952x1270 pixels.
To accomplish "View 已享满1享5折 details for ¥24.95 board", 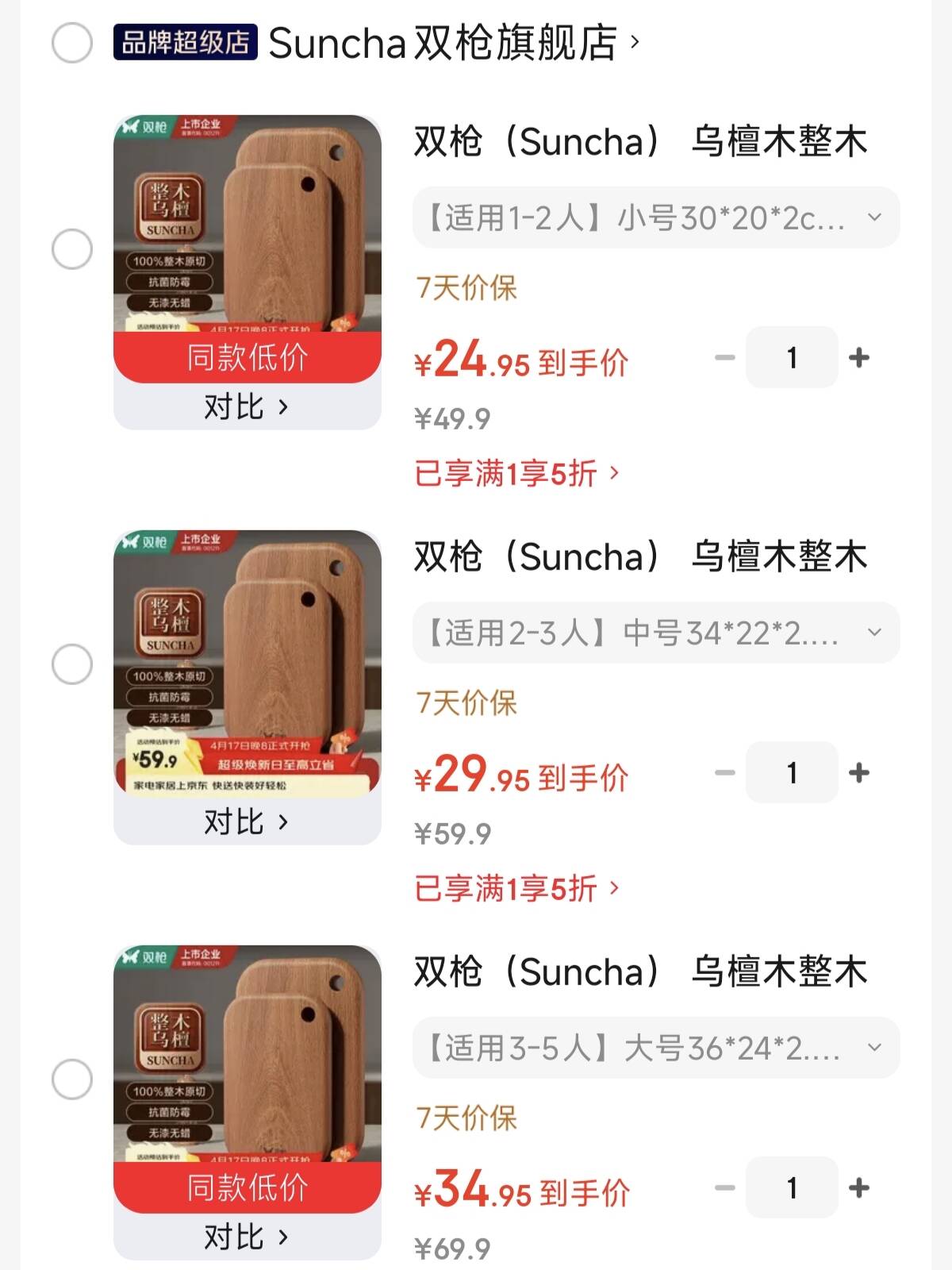I will pyautogui.click(x=516, y=474).
